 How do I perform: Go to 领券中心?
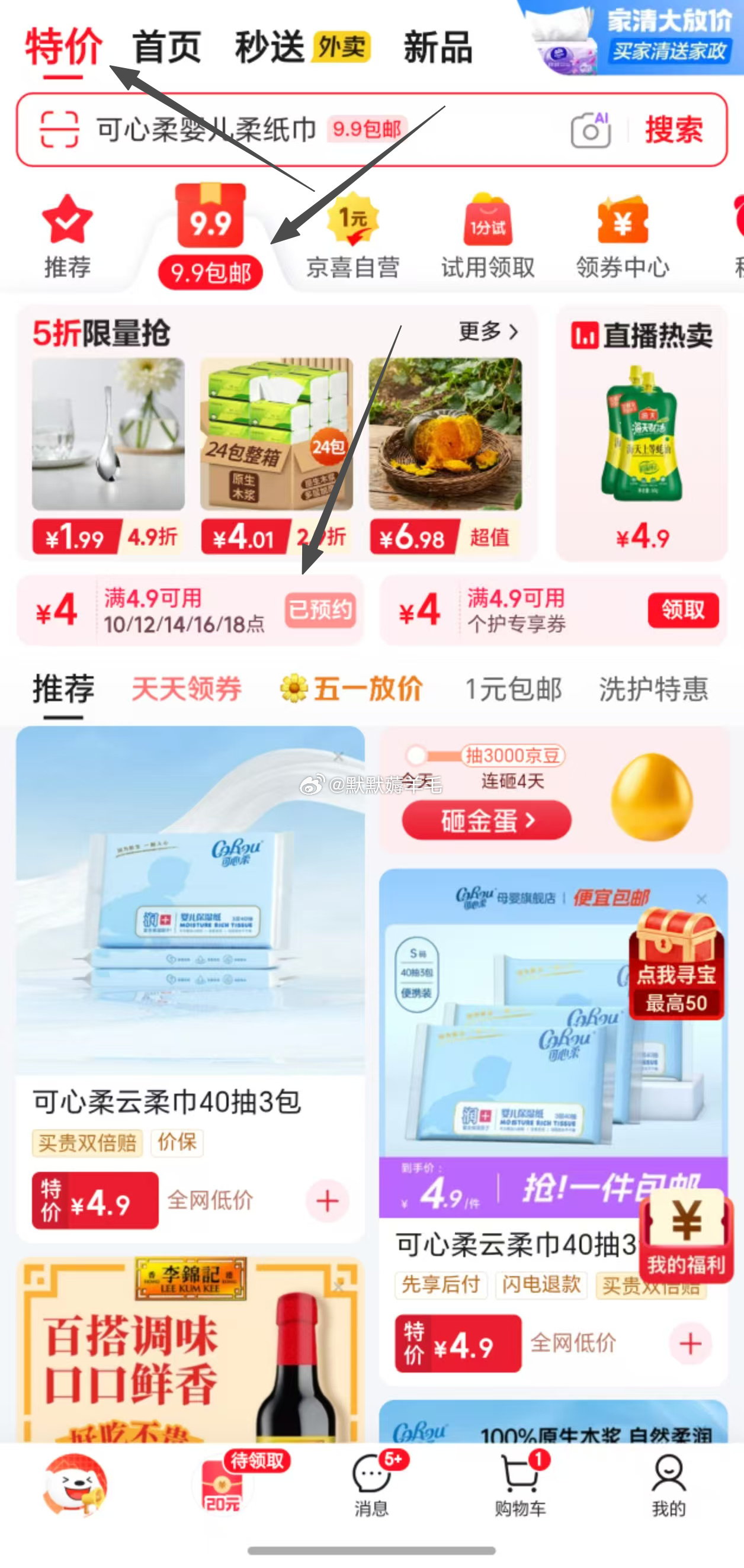click(x=623, y=237)
